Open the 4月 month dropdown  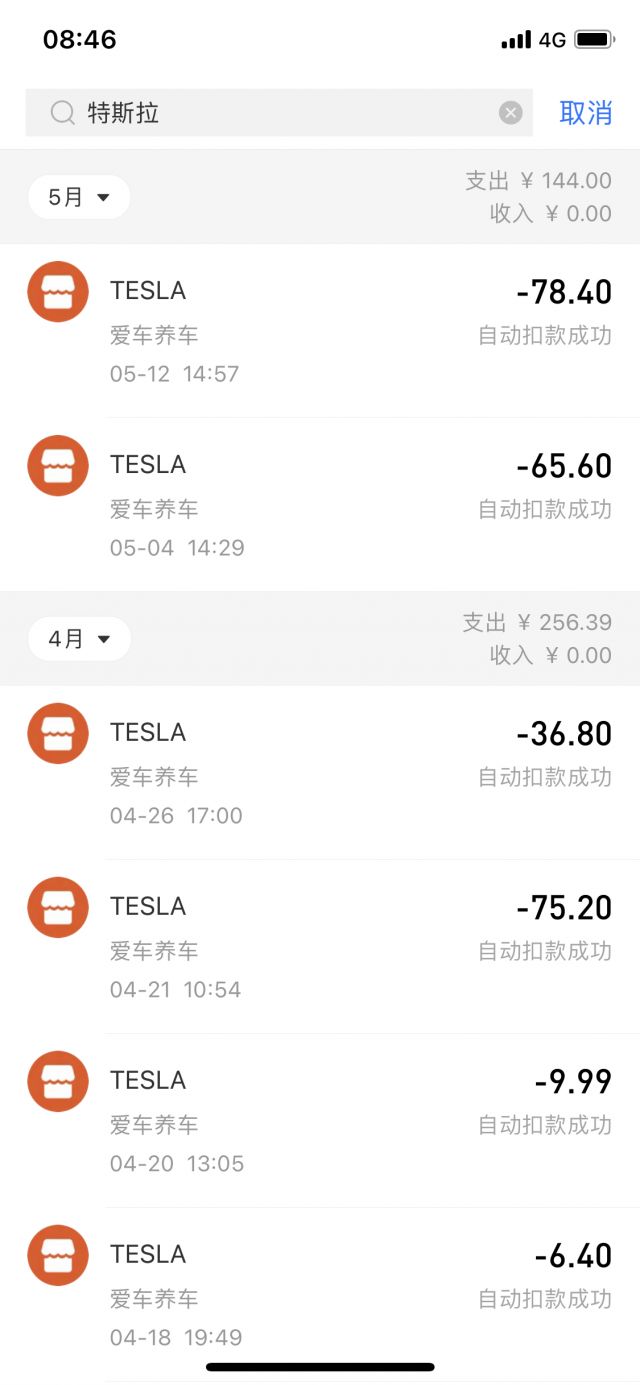pos(79,639)
